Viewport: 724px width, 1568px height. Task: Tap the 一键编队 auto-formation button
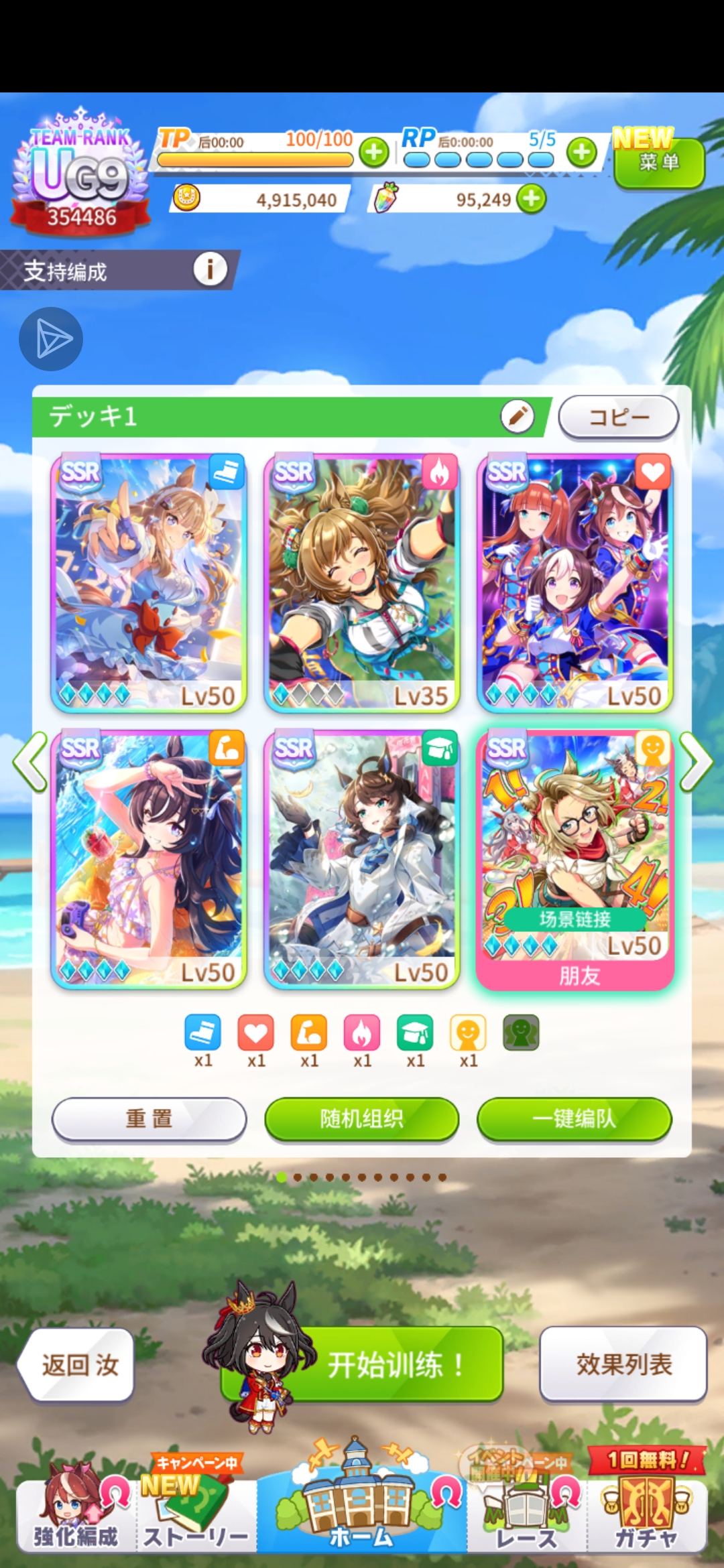pyautogui.click(x=575, y=1118)
